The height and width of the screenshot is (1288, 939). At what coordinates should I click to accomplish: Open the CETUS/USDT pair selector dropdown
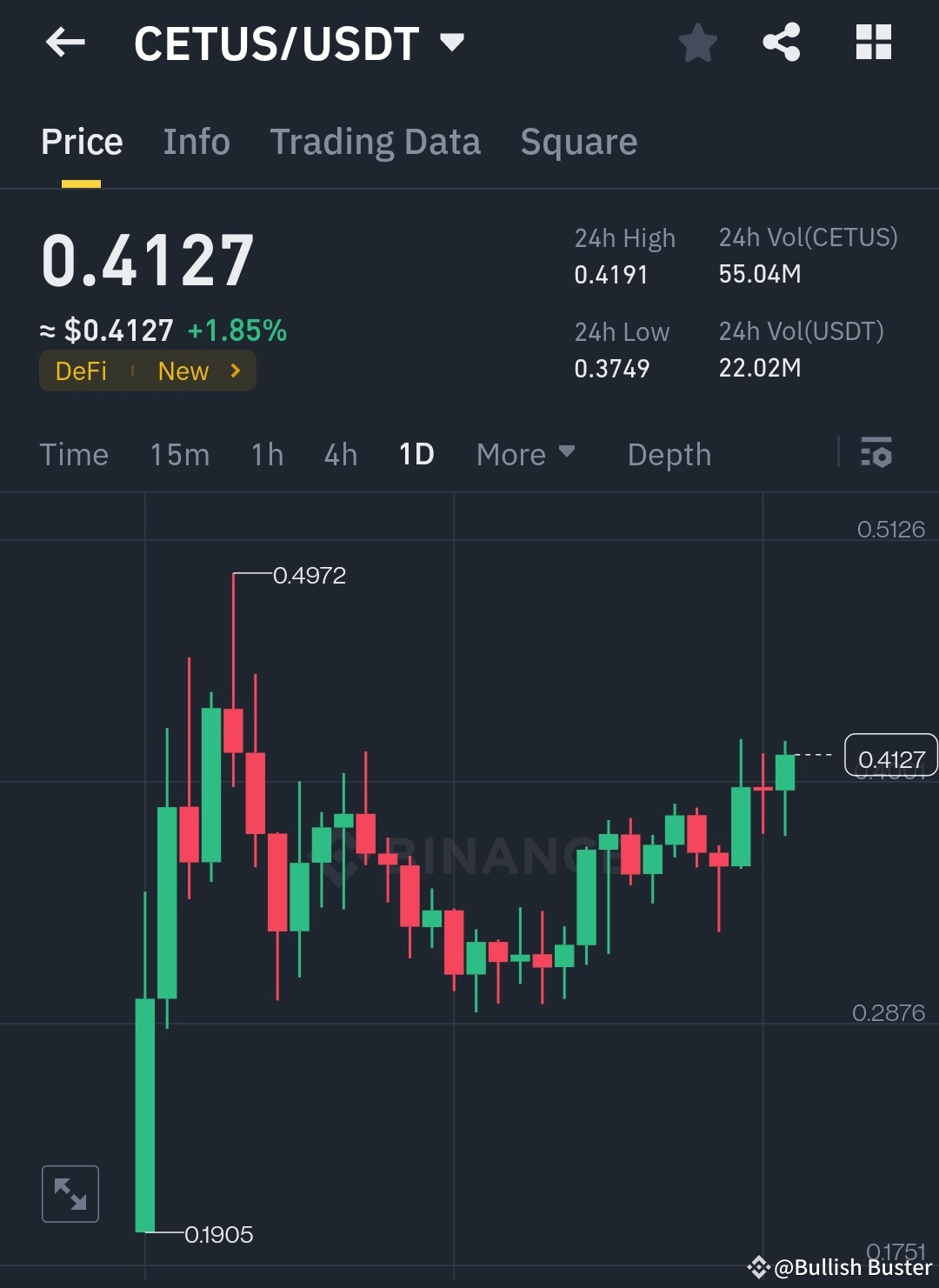click(x=452, y=43)
